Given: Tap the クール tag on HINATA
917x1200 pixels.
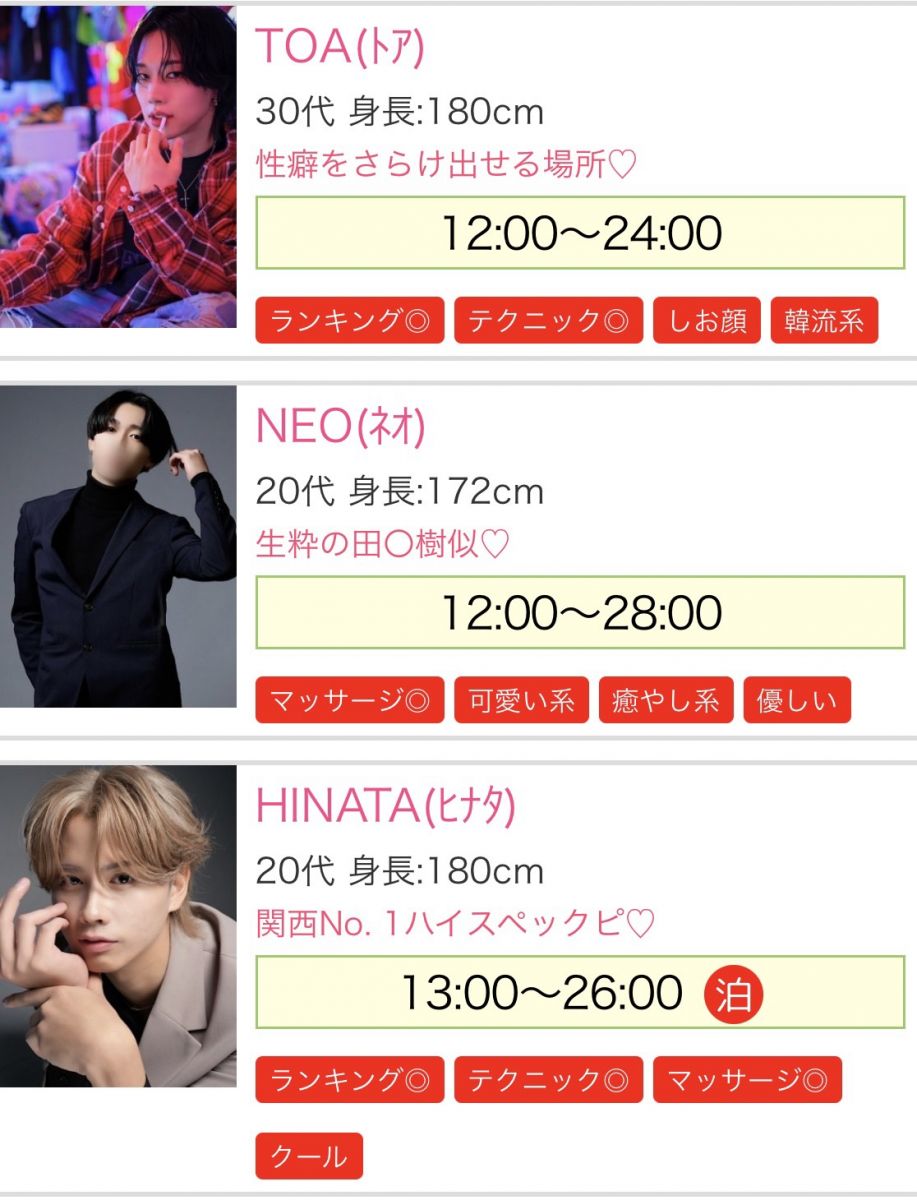Looking at the screenshot, I should (x=309, y=1156).
